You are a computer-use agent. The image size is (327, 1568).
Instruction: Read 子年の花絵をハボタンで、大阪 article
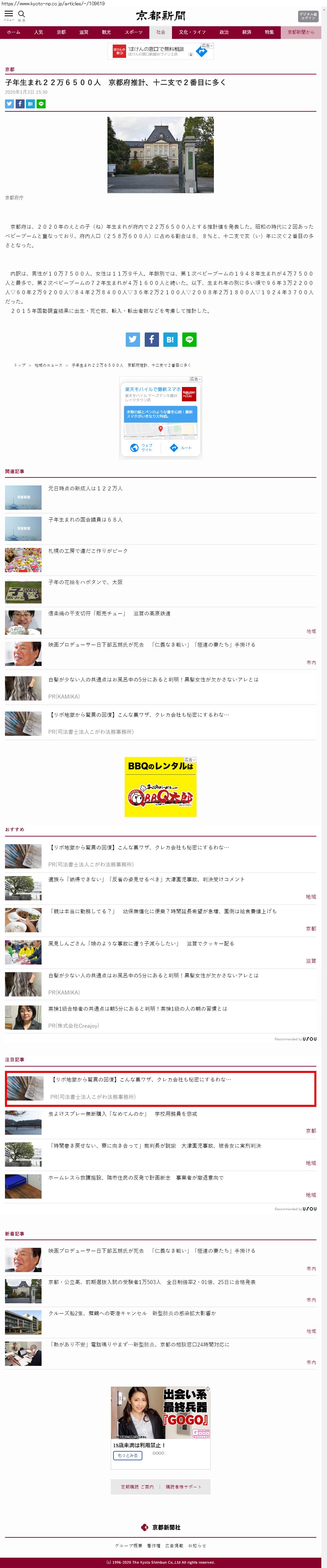click(85, 583)
